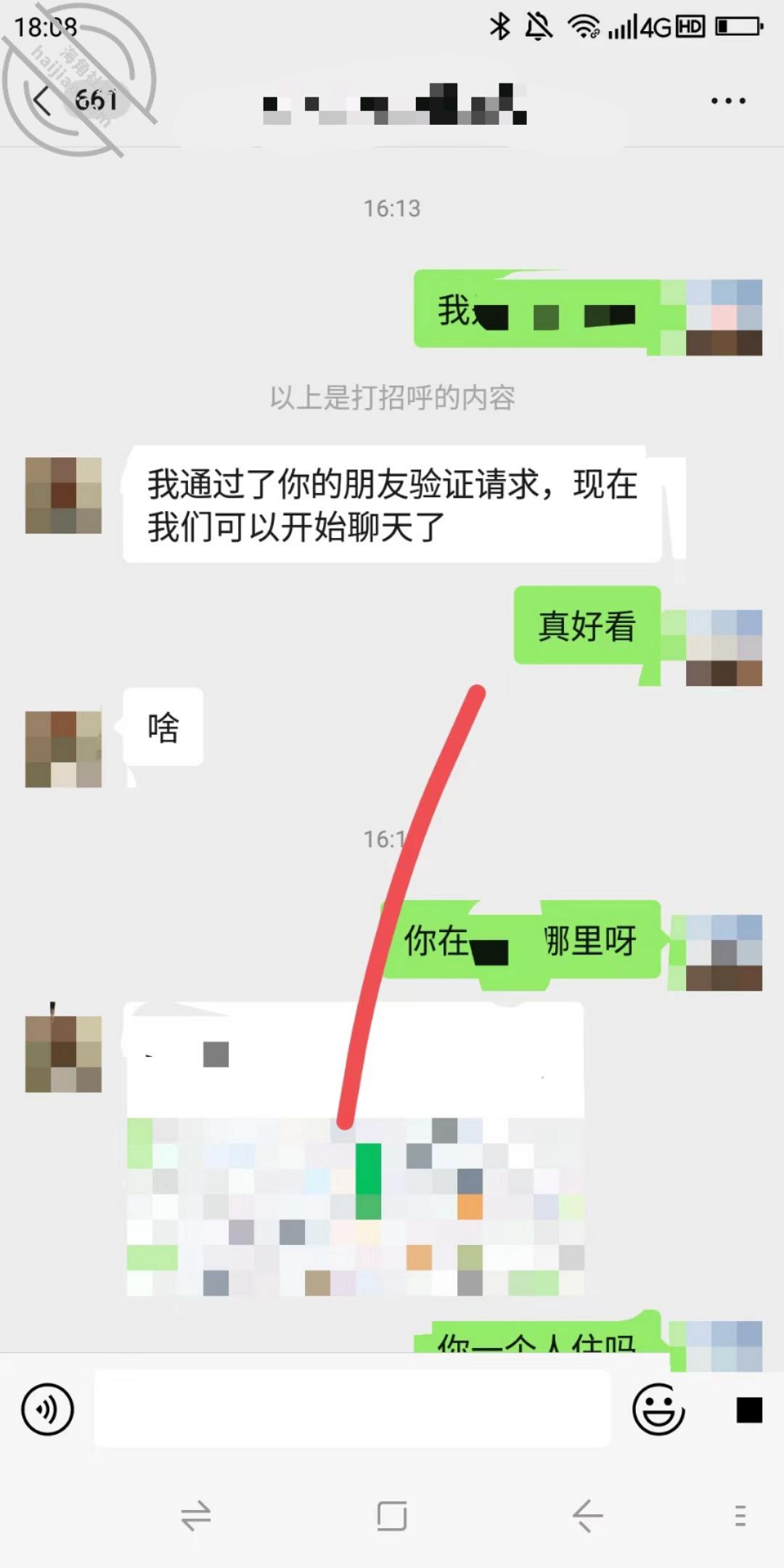
Task: Open the emoji picker
Action: (658, 1410)
